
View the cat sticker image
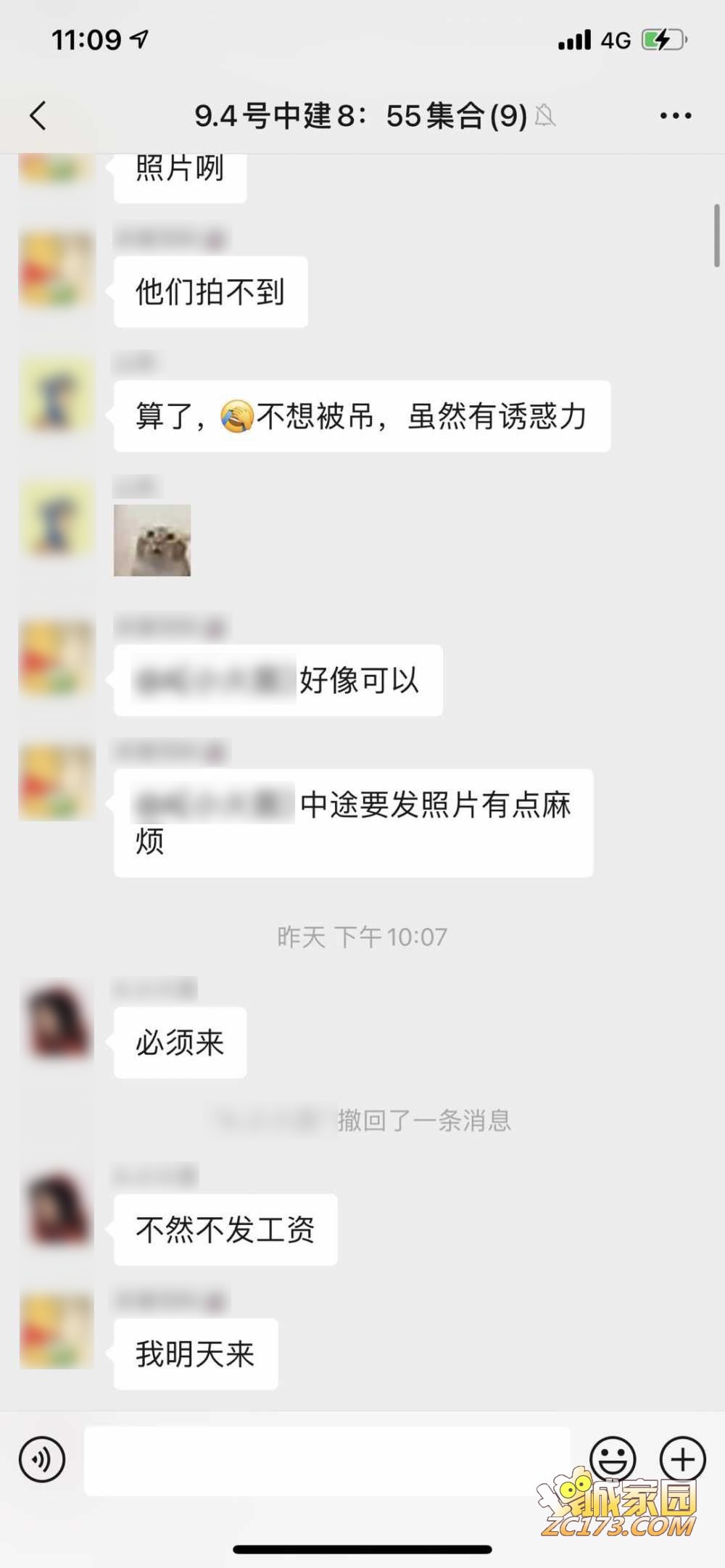tap(152, 541)
